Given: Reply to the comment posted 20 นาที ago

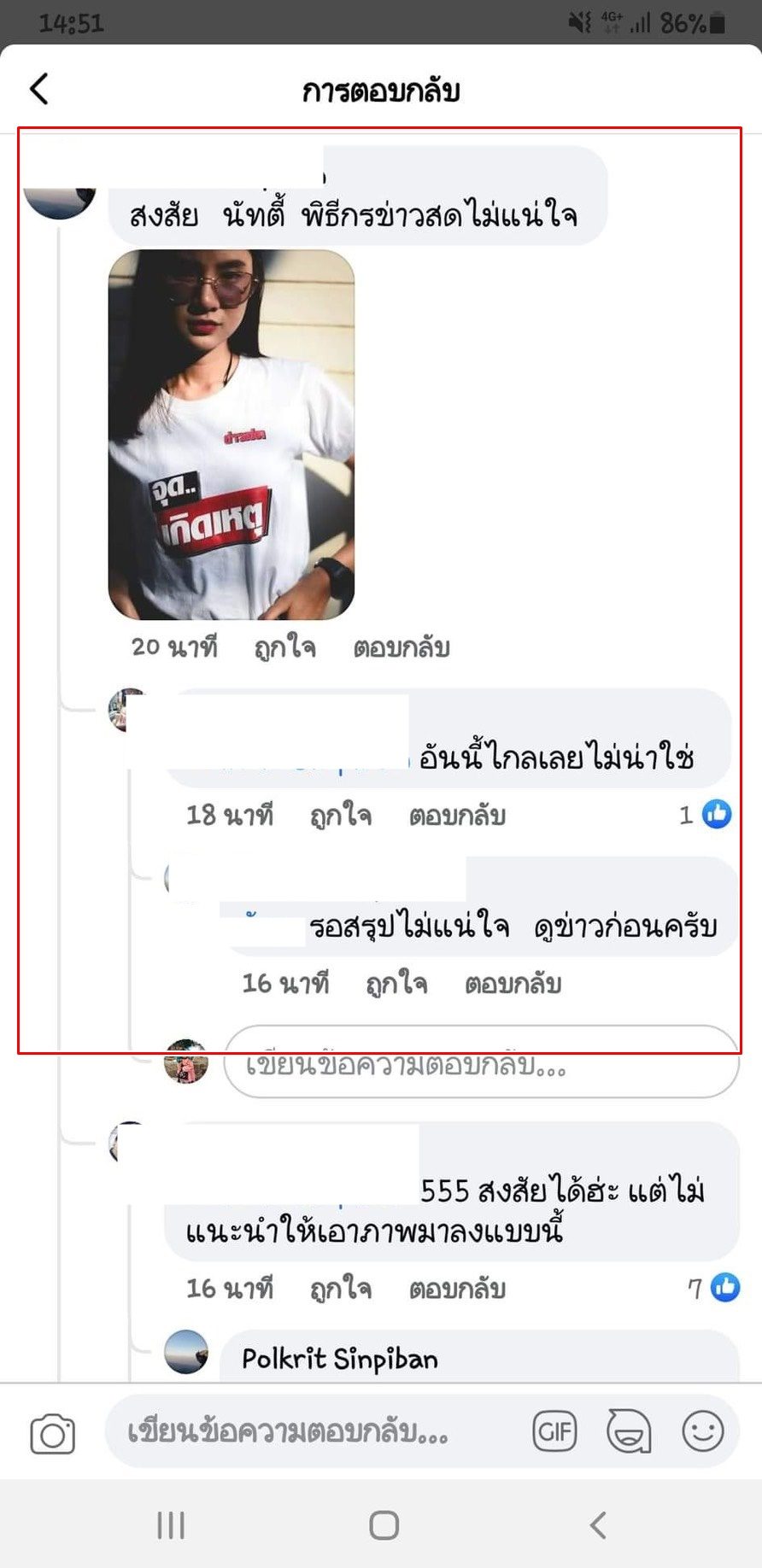Looking at the screenshot, I should (x=402, y=647).
